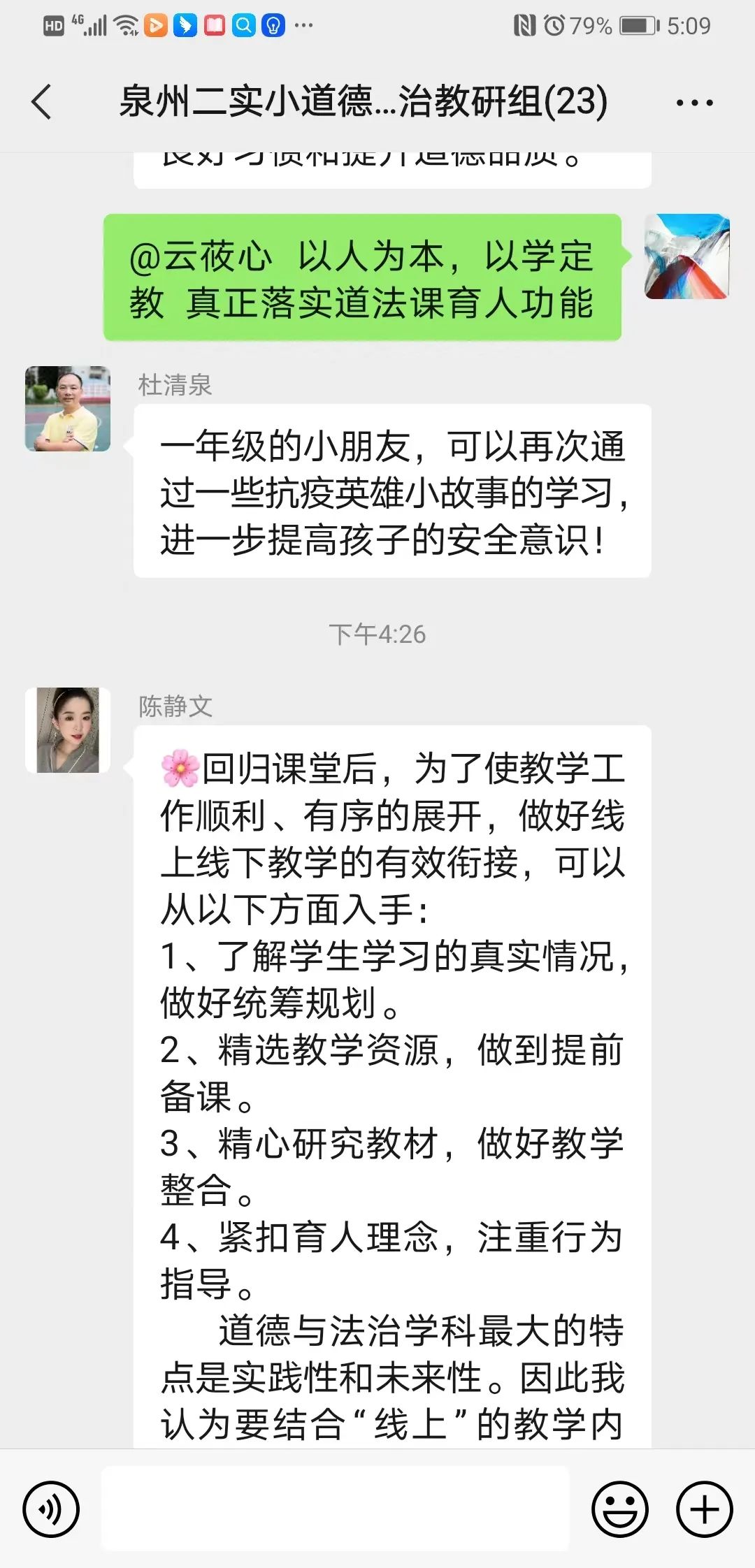Go back from the group chat
The image size is (755, 1568).
pos(42,102)
